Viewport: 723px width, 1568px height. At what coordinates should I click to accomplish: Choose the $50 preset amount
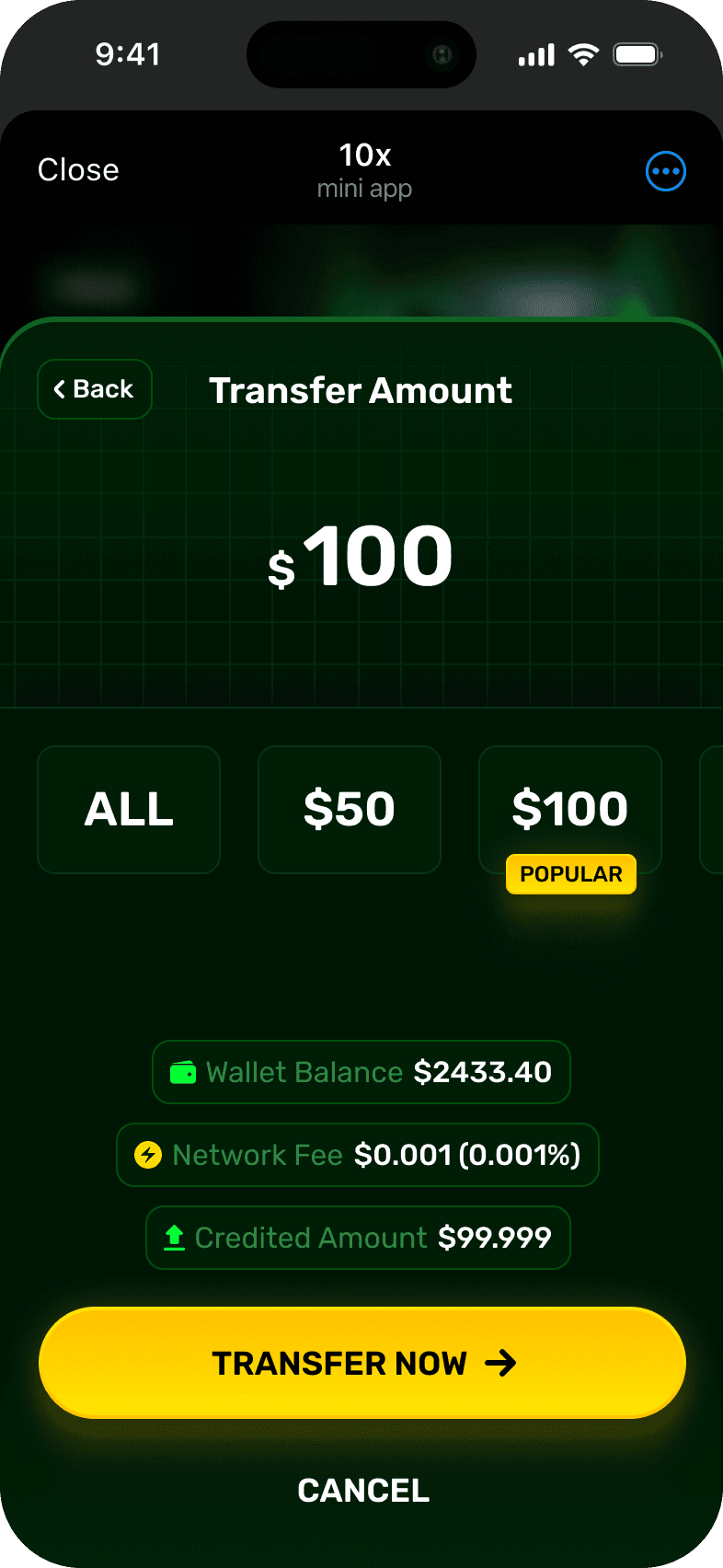click(x=350, y=810)
